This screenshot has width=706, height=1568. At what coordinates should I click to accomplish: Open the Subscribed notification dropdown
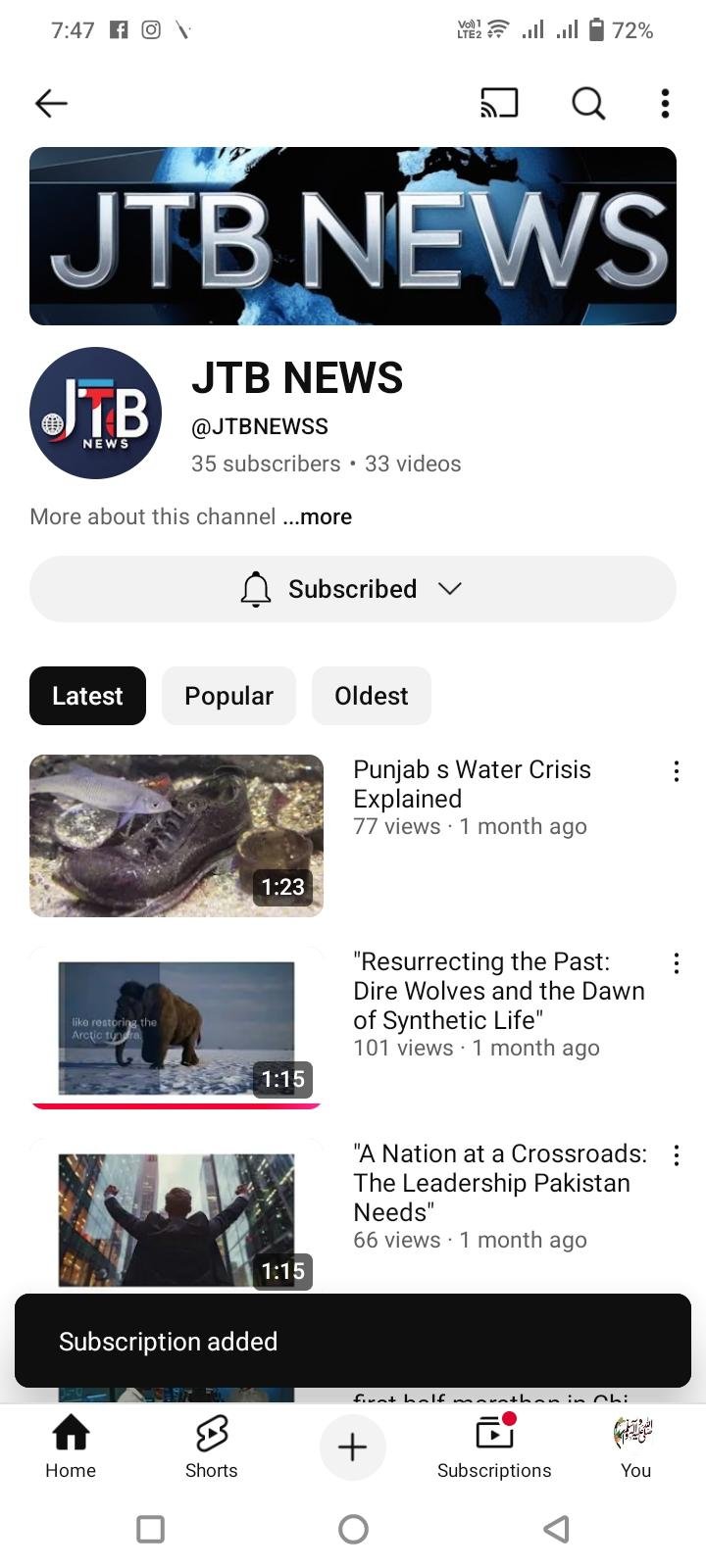pos(353,589)
